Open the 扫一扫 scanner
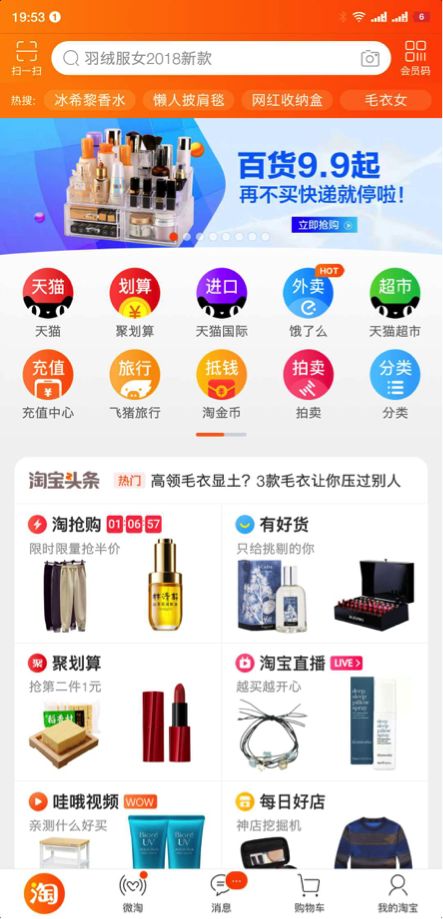This screenshot has height=919, width=443. point(26,59)
